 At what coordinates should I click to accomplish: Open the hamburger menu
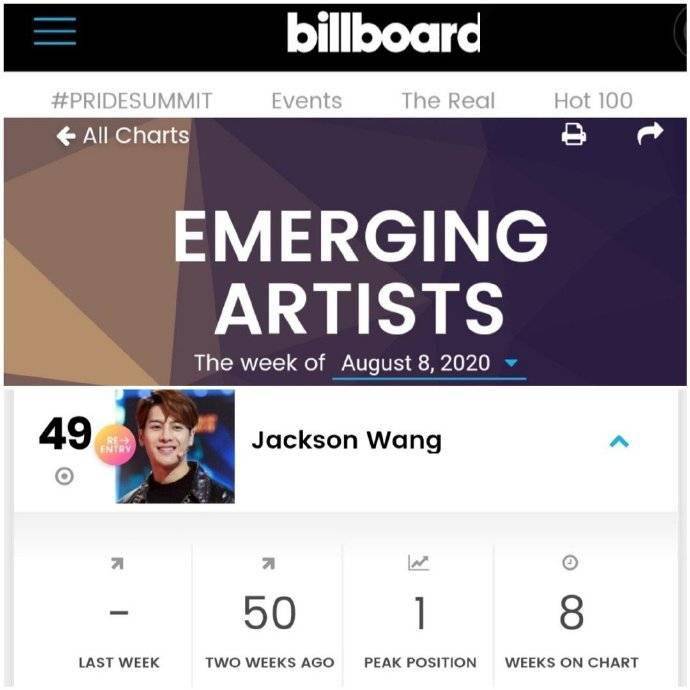[x=54, y=31]
